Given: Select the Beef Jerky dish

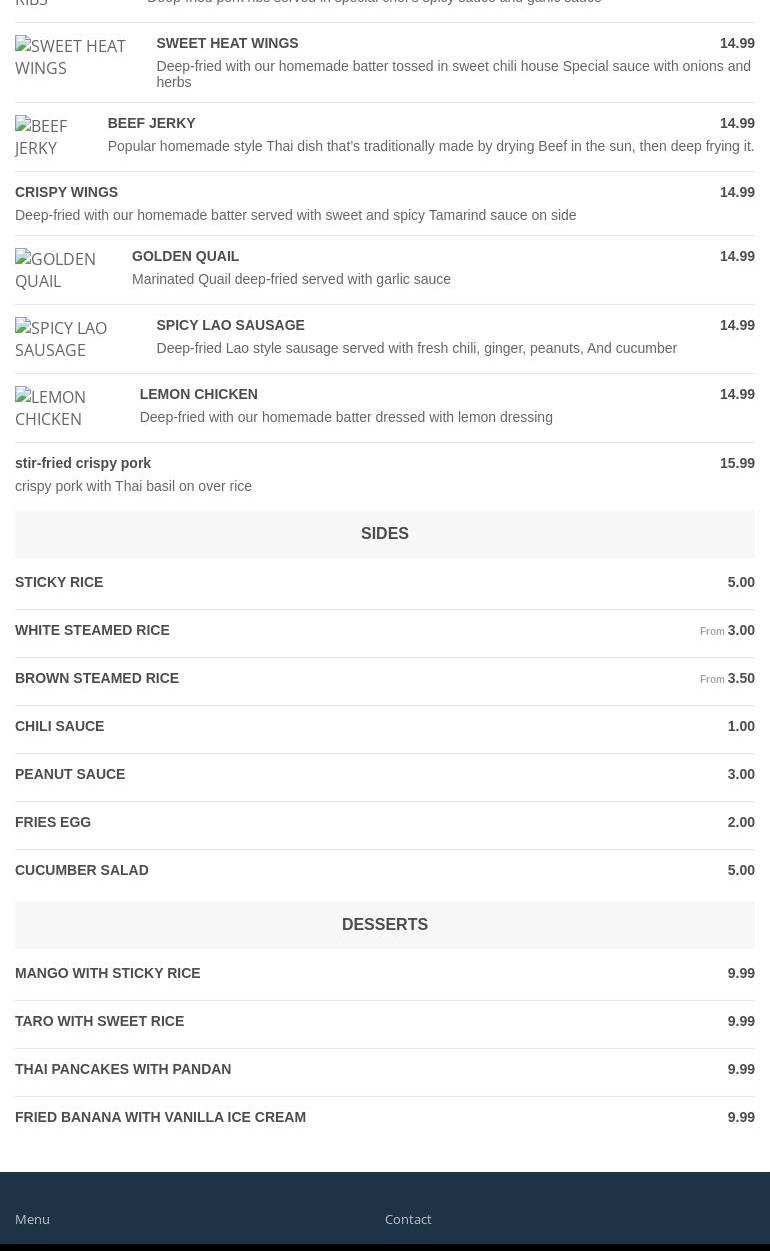Looking at the screenshot, I should (x=151, y=123).
